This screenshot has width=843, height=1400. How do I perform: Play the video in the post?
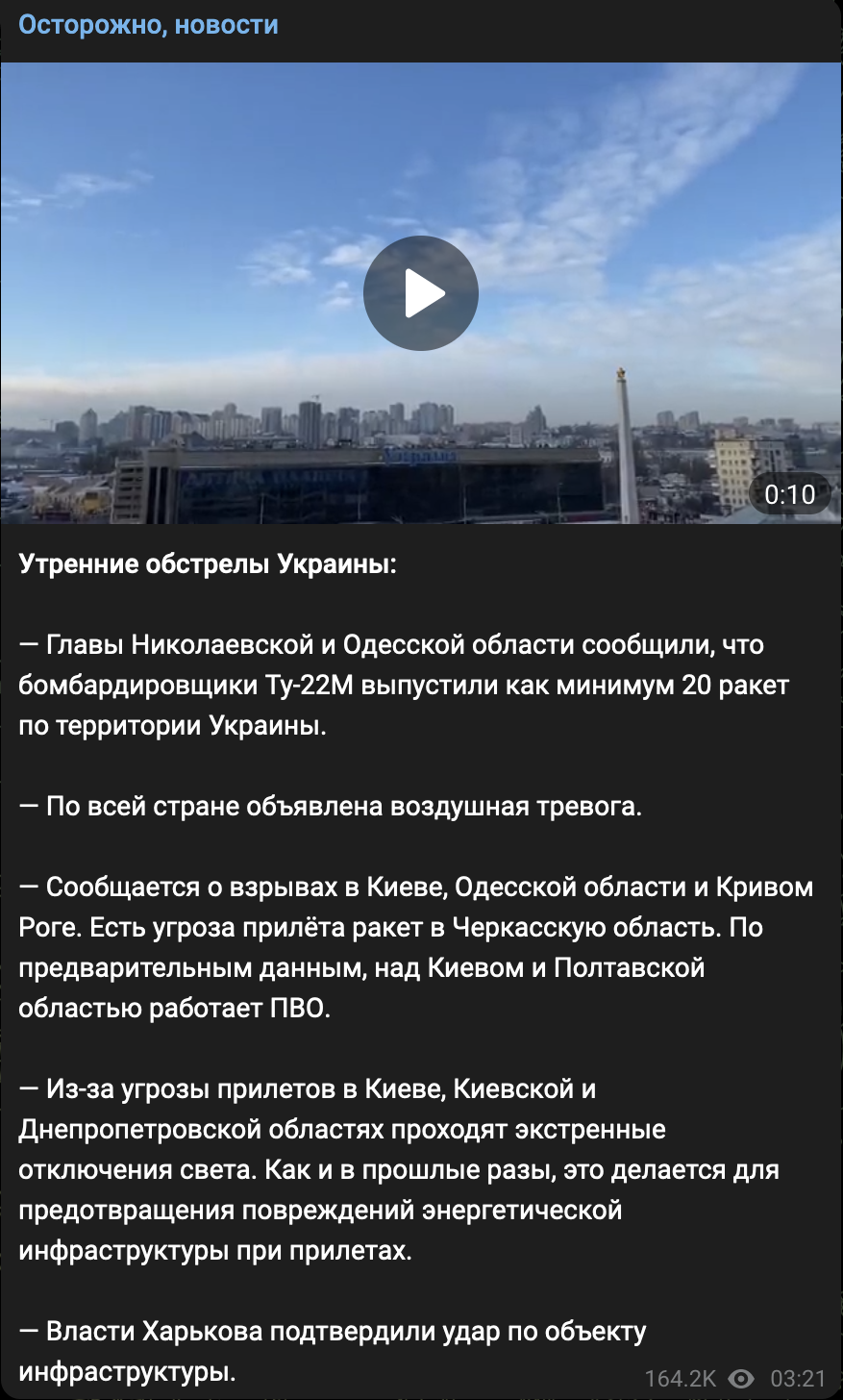[x=421, y=293]
